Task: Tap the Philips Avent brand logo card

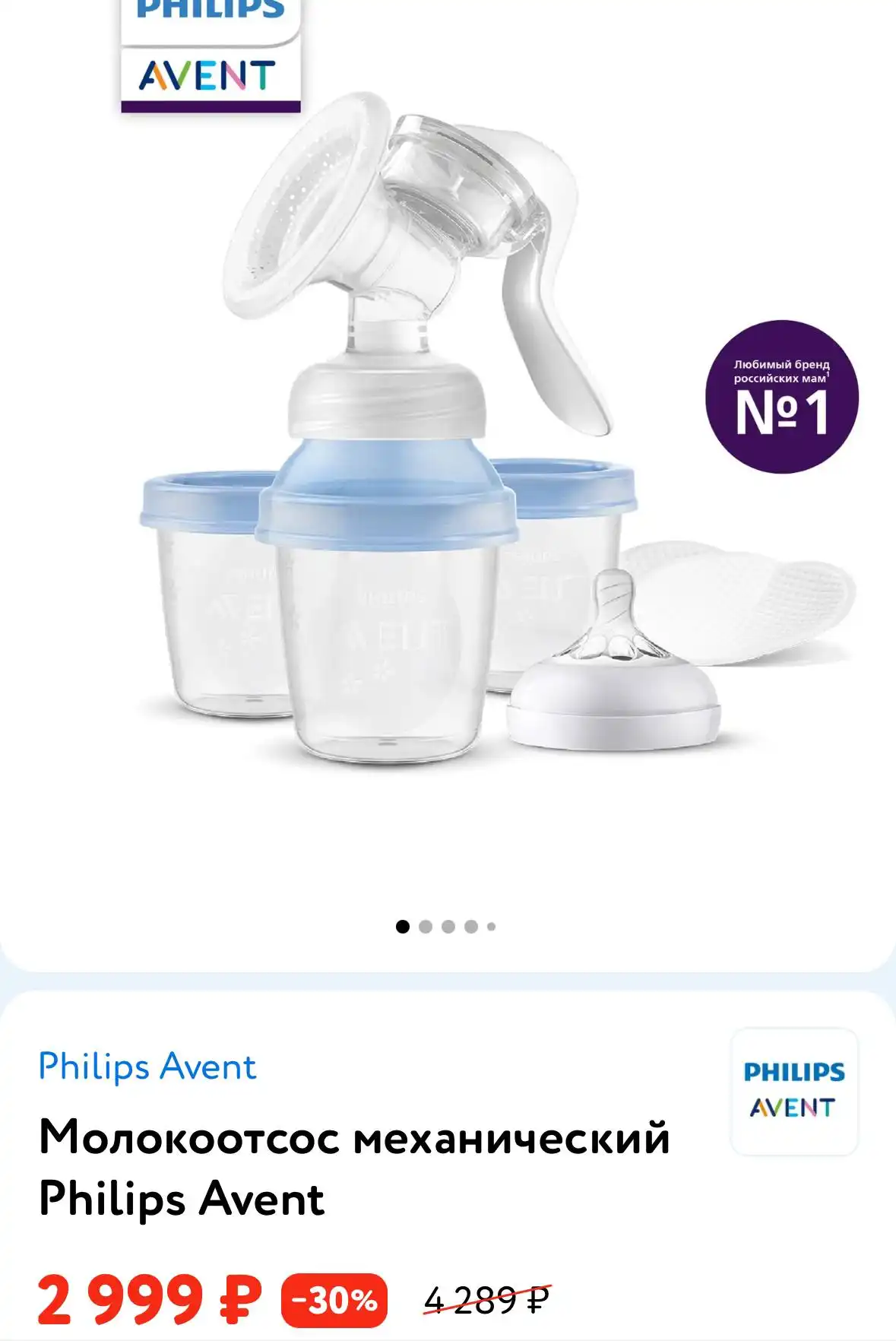Action: [x=793, y=1090]
